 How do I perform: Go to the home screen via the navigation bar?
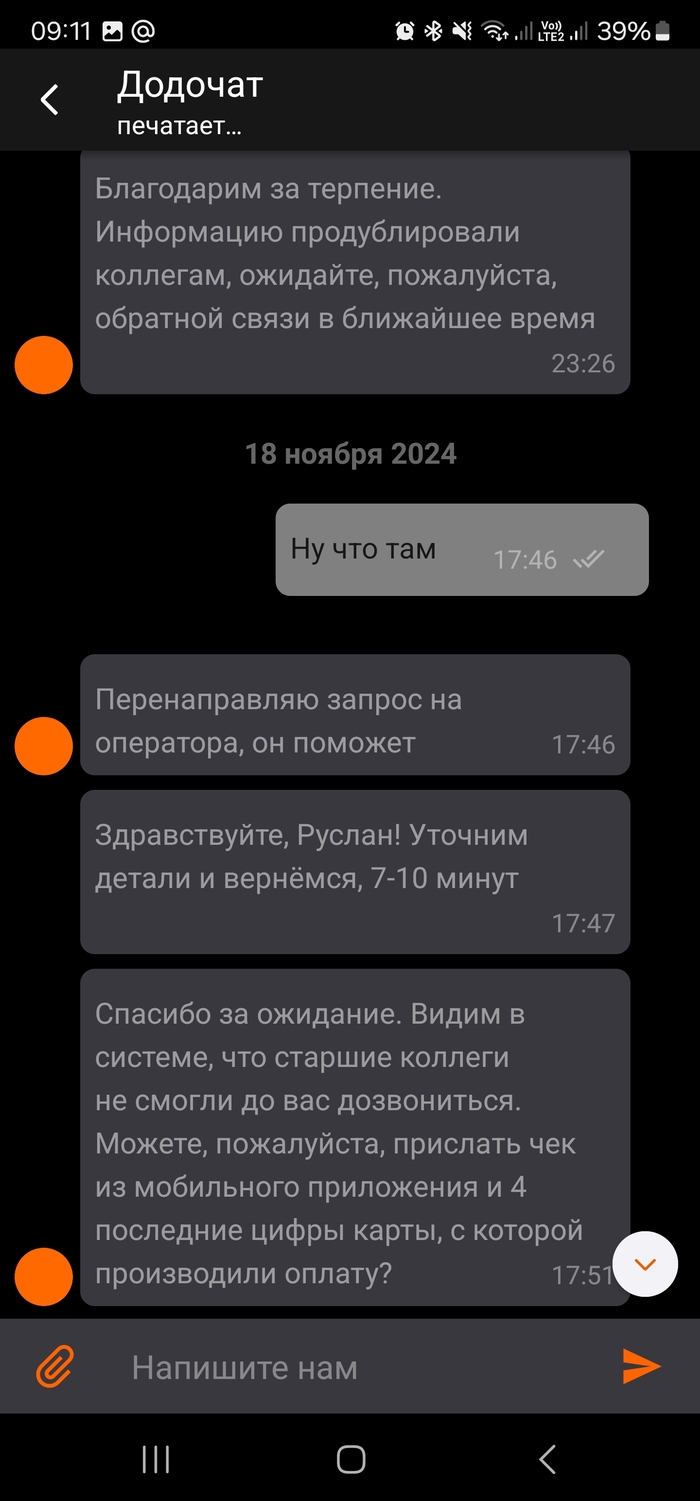pos(351,1459)
